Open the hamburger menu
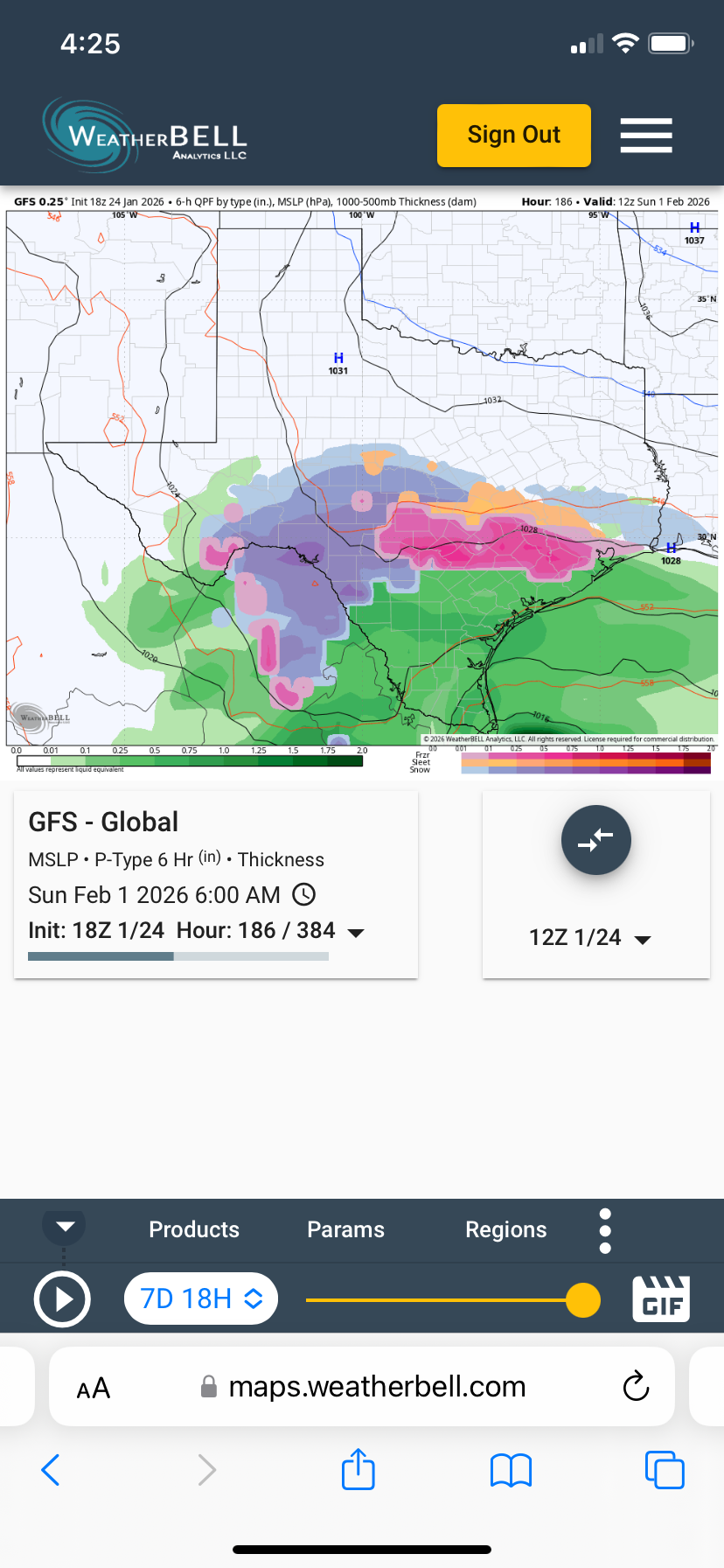Image resolution: width=724 pixels, height=1568 pixels. click(646, 136)
